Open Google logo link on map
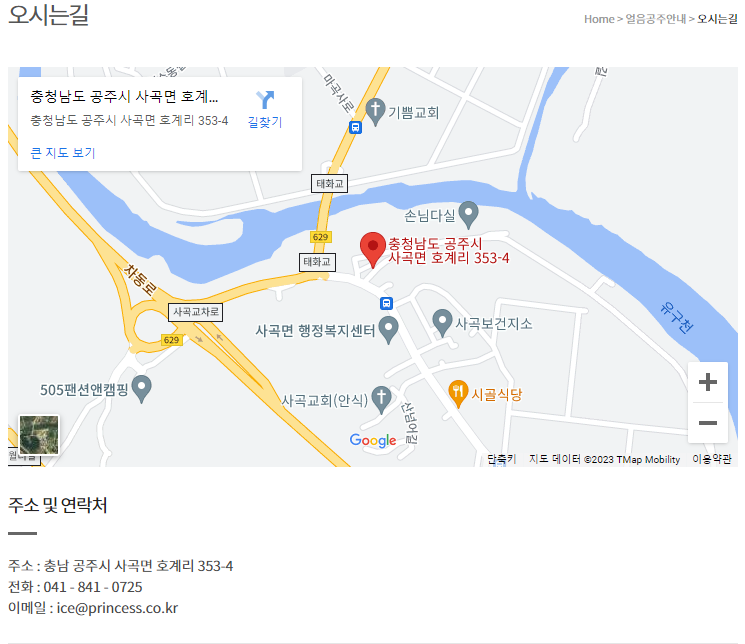Screen dimensions: 745x644 pos(373,441)
